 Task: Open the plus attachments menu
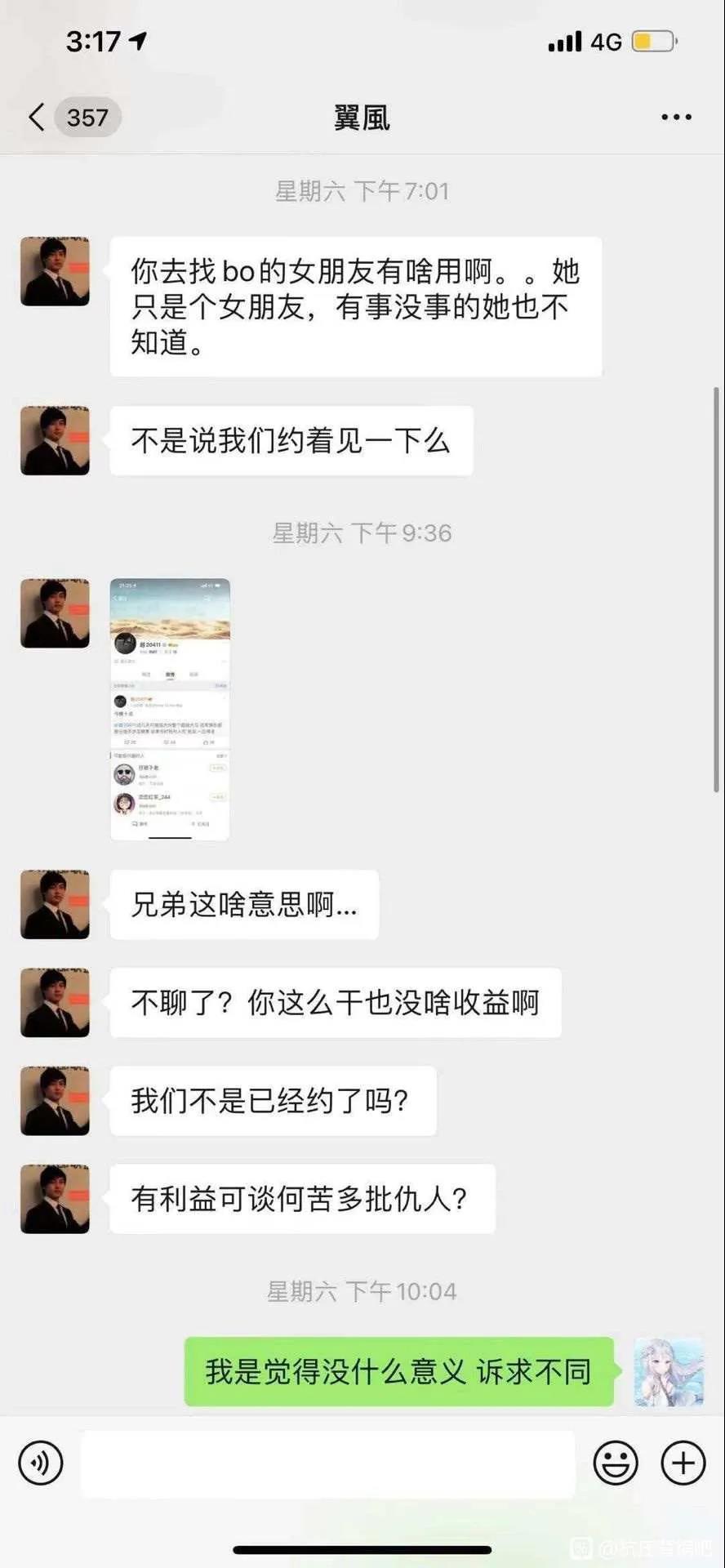pos(683,1462)
